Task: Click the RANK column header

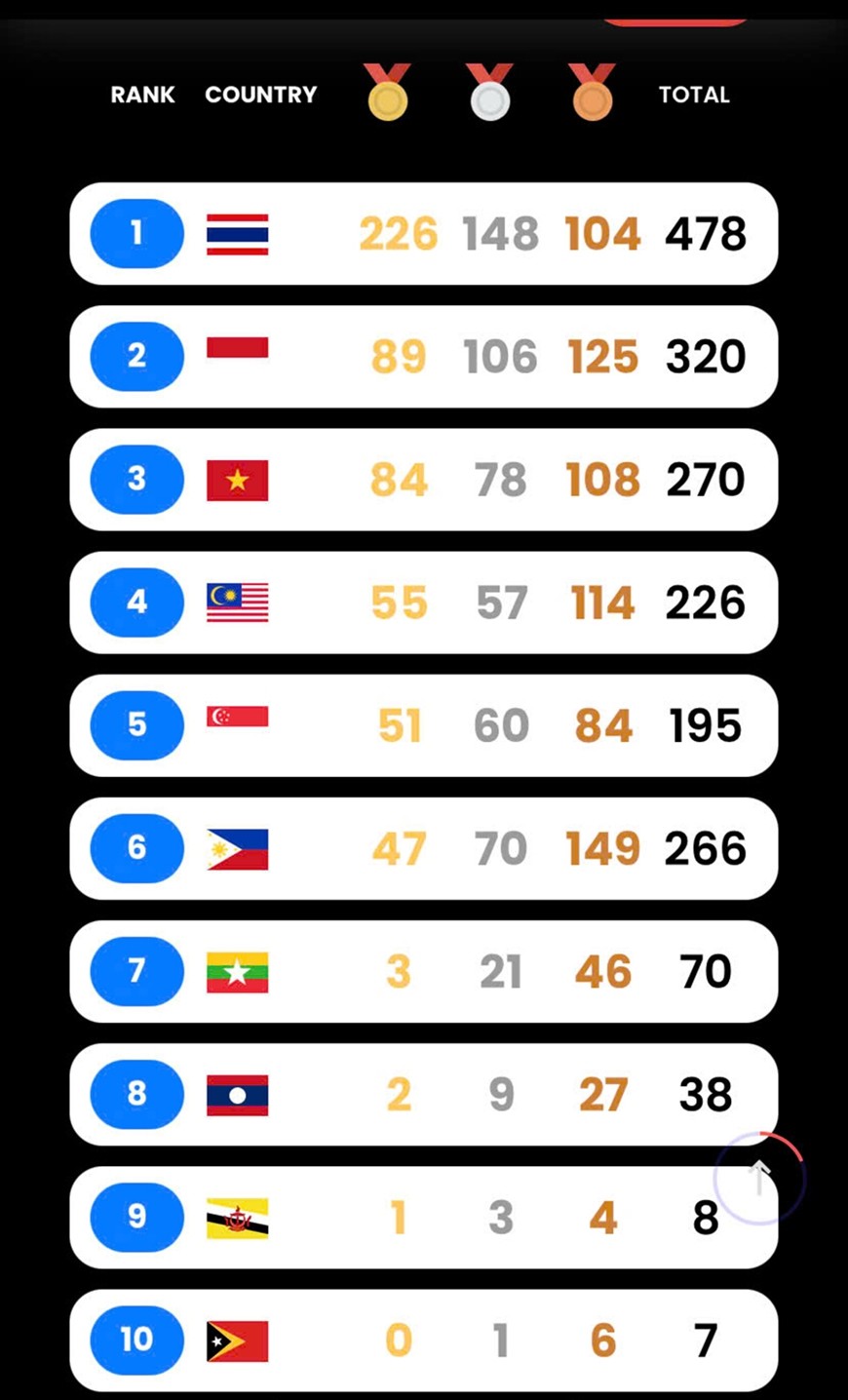Action: coord(142,95)
